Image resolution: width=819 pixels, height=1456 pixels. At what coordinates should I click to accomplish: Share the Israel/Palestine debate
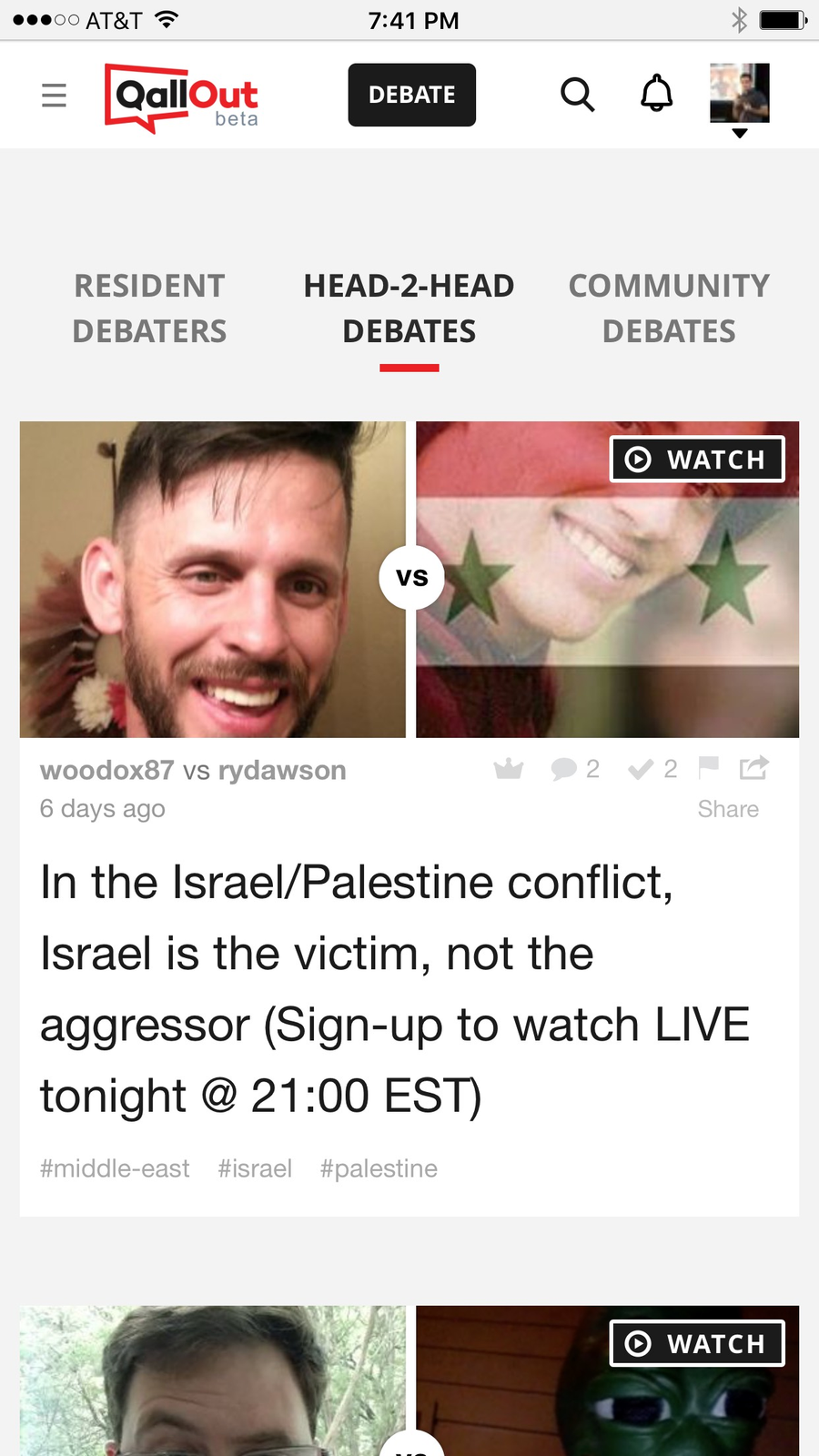pos(753,769)
